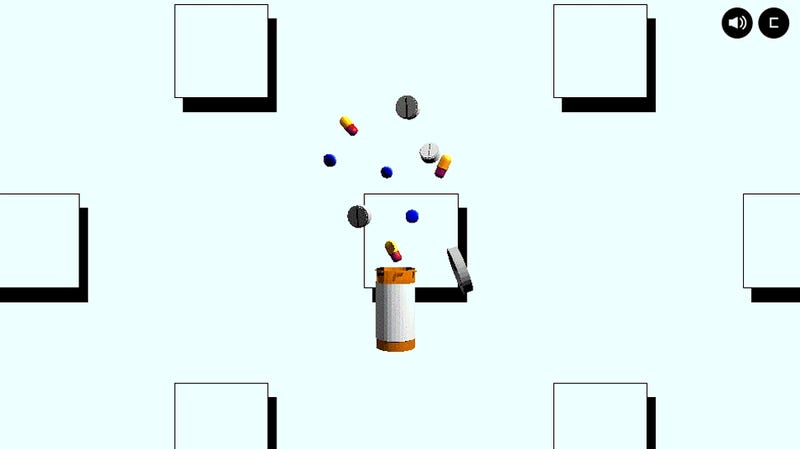Tap the orange pill bottle

[395, 310]
